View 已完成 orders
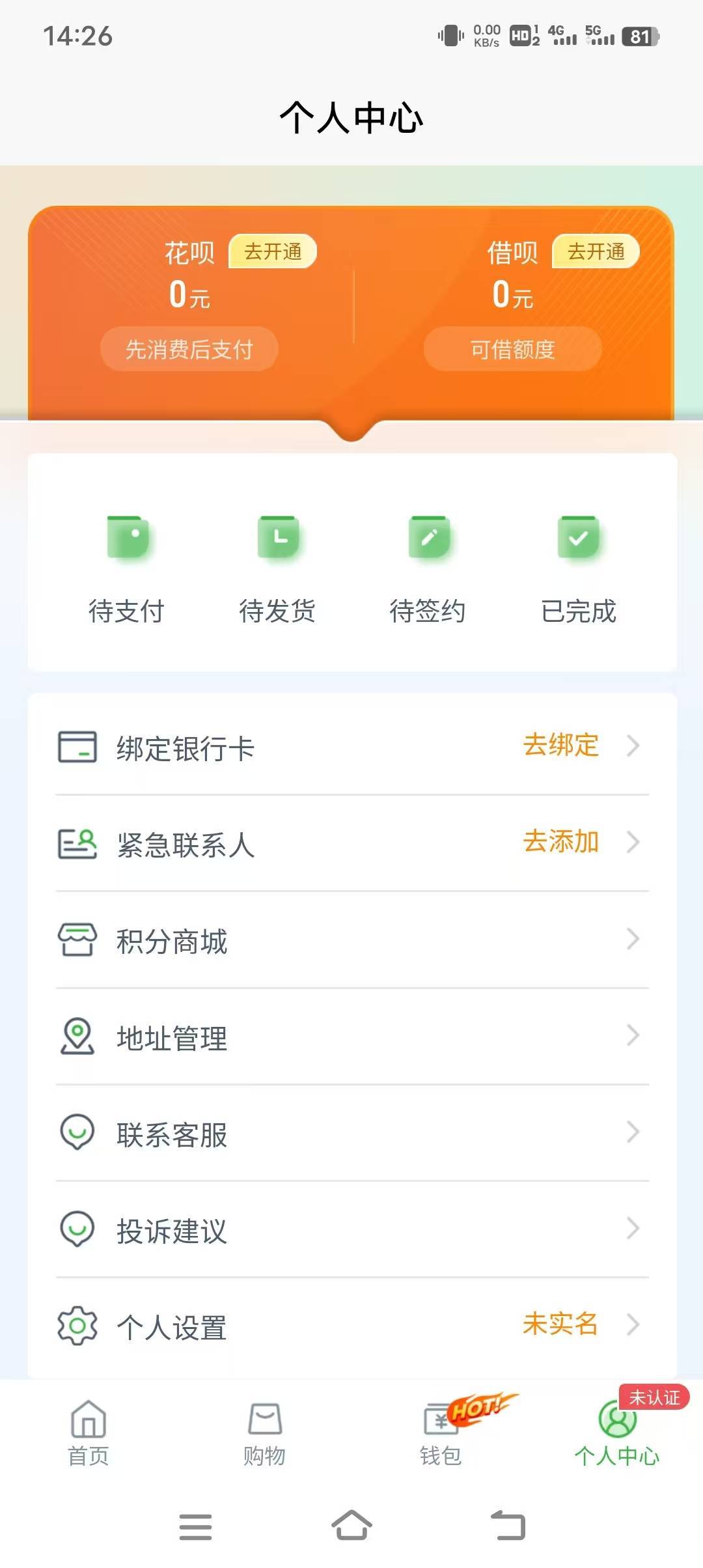The image size is (703, 1568). click(x=578, y=568)
